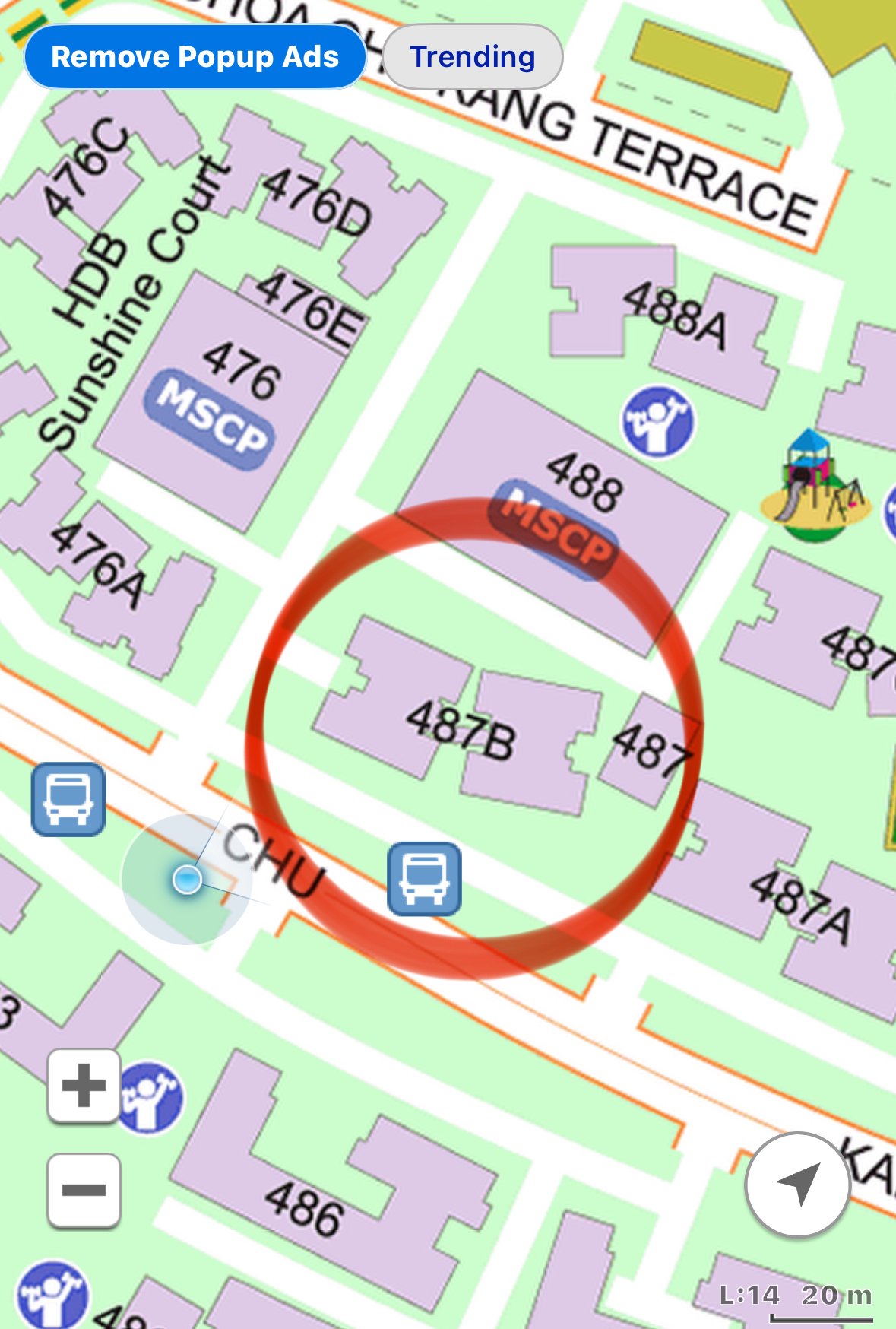Screen dimensions: 896x1329
Task: Zoom in with the plus button
Action: [84, 1085]
